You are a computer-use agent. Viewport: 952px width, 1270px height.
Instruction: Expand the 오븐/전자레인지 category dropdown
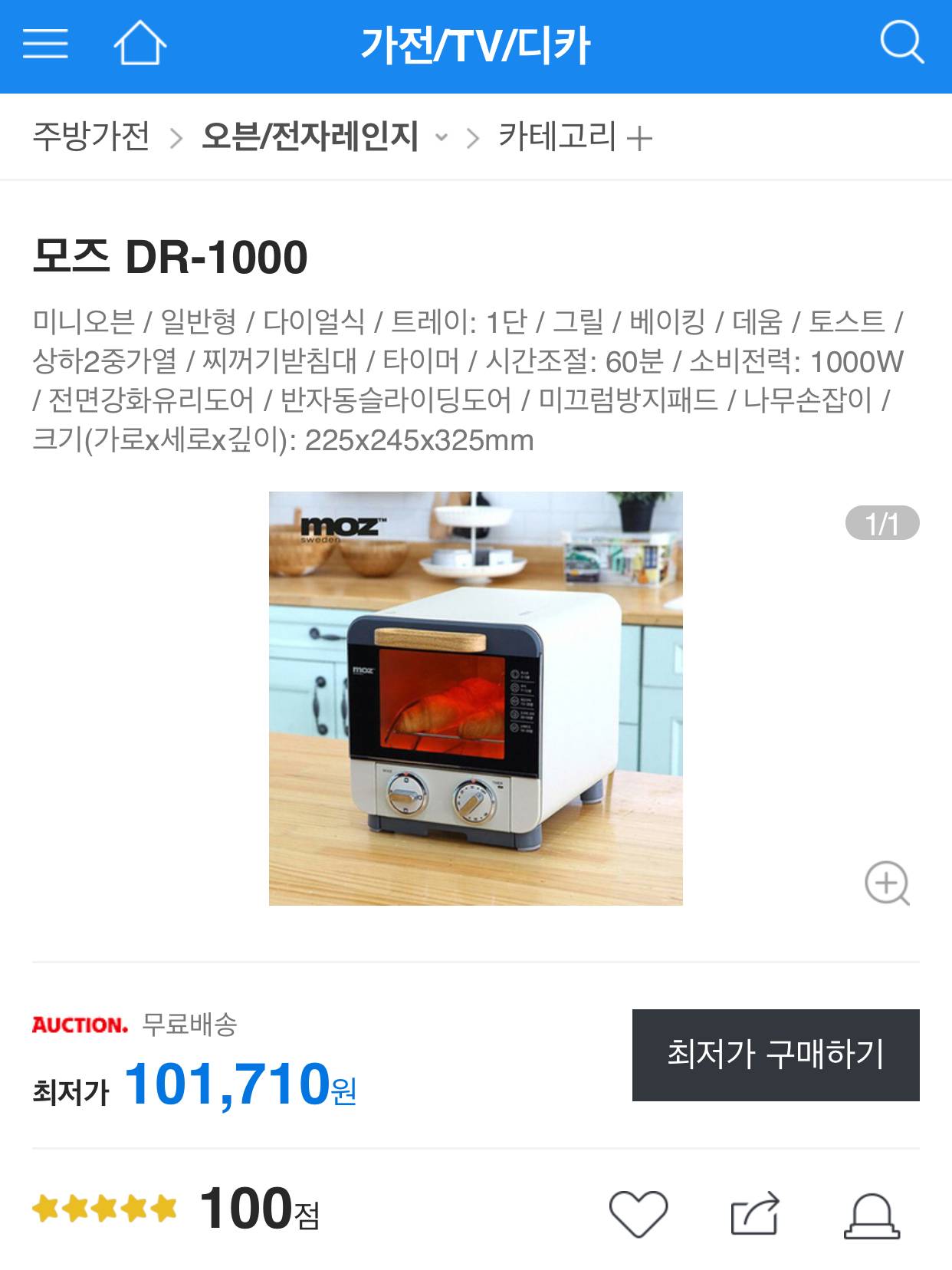pos(441,138)
